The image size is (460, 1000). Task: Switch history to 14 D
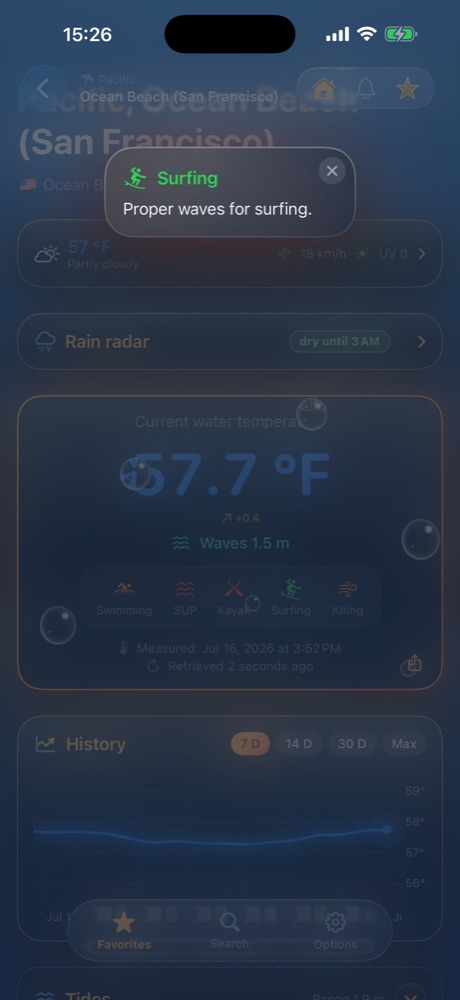click(299, 744)
